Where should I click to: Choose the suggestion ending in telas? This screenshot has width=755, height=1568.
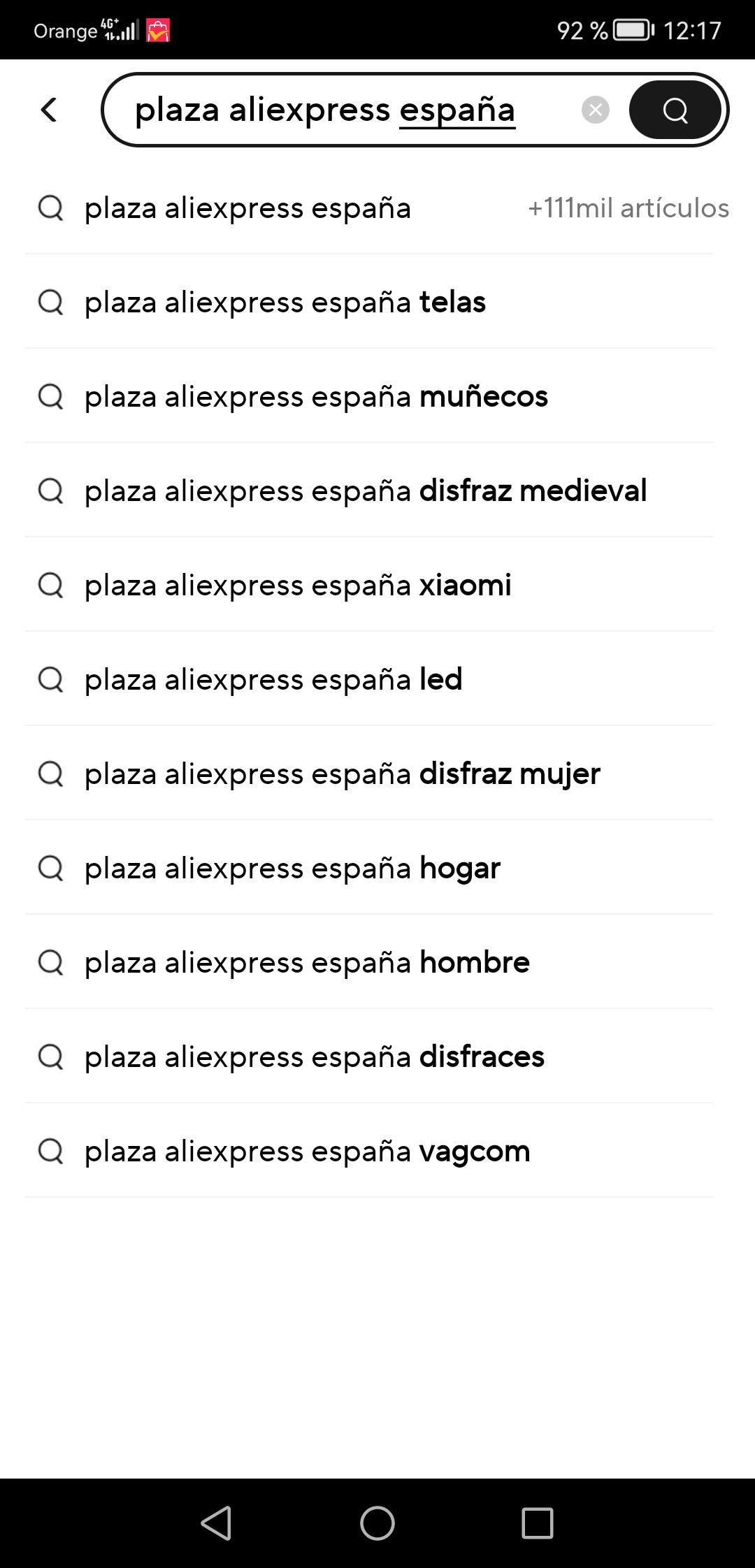(369, 302)
